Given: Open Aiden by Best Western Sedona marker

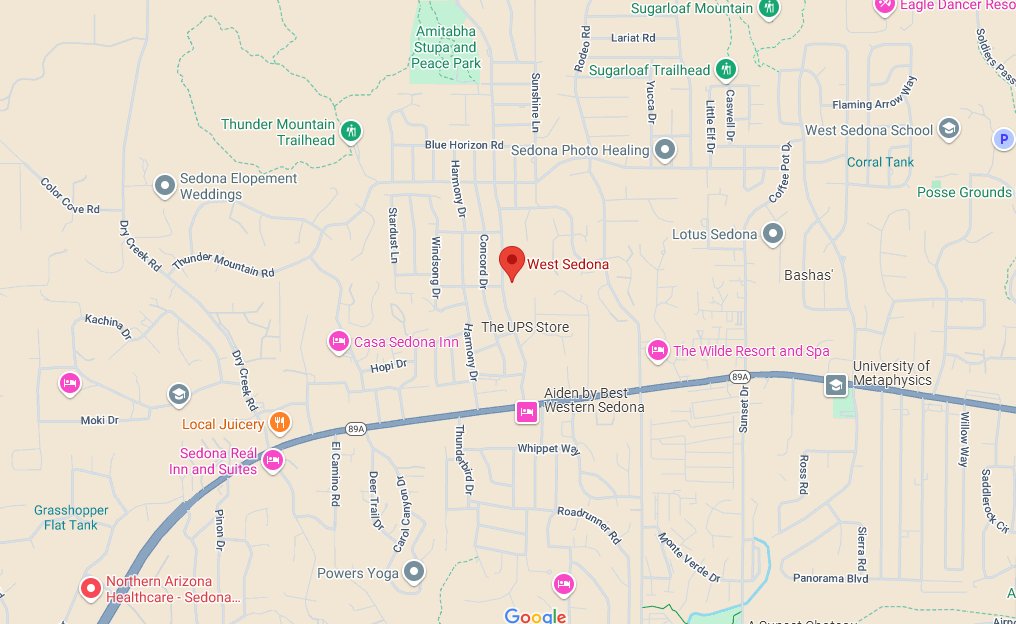Looking at the screenshot, I should [x=527, y=411].
